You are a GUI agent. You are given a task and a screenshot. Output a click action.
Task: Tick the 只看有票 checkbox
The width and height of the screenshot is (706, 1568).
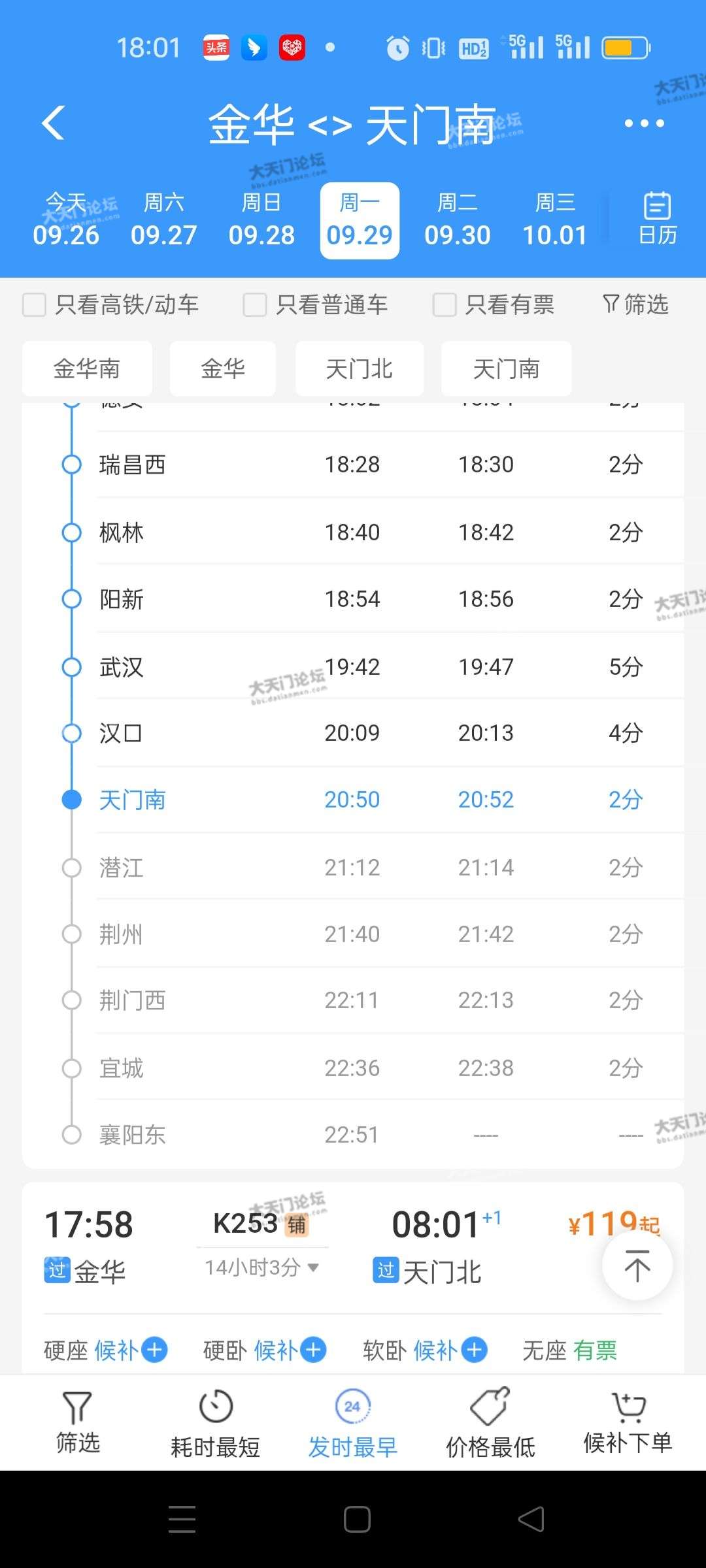[445, 304]
